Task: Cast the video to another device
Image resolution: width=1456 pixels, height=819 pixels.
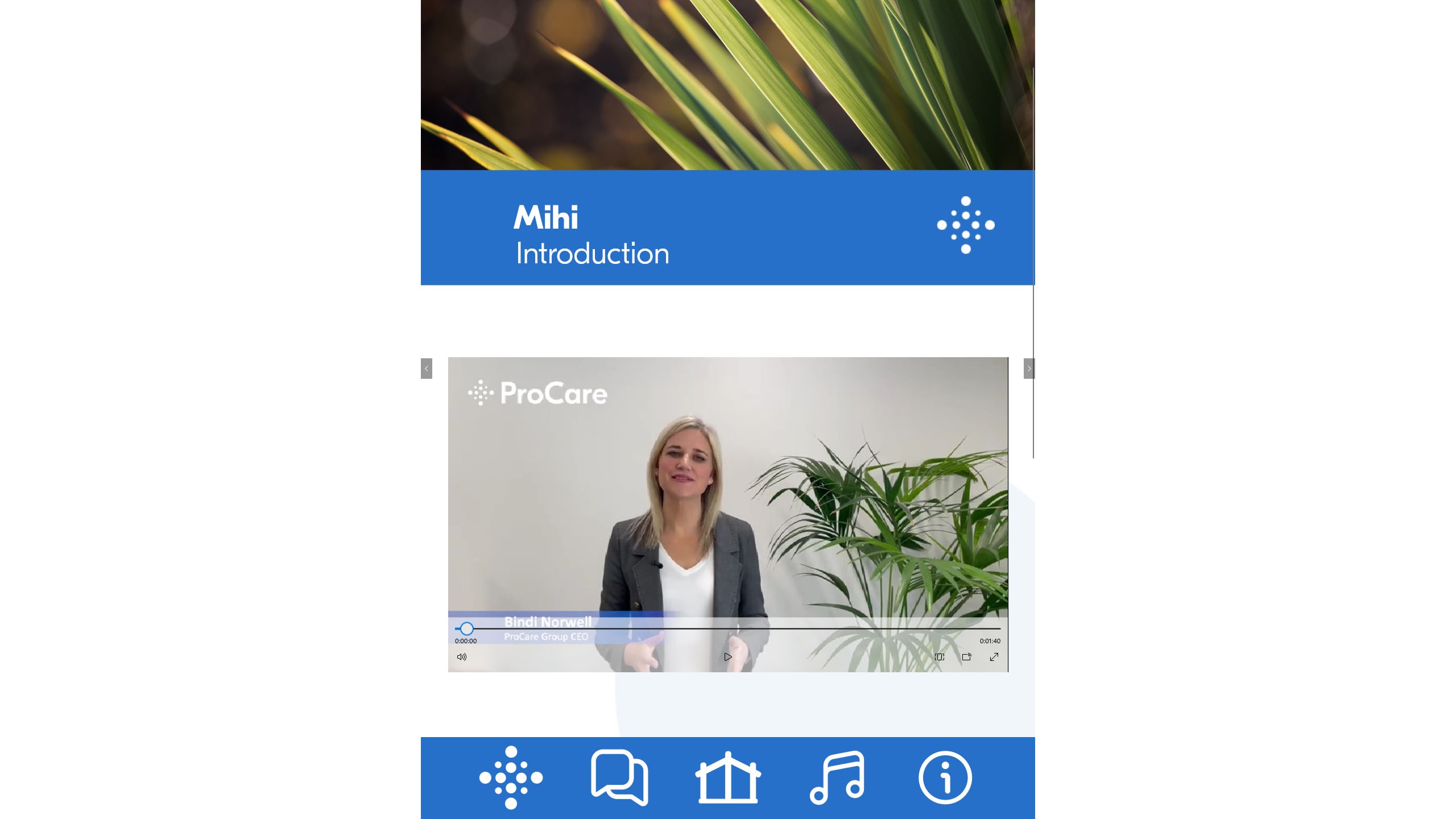Action: 966,657
